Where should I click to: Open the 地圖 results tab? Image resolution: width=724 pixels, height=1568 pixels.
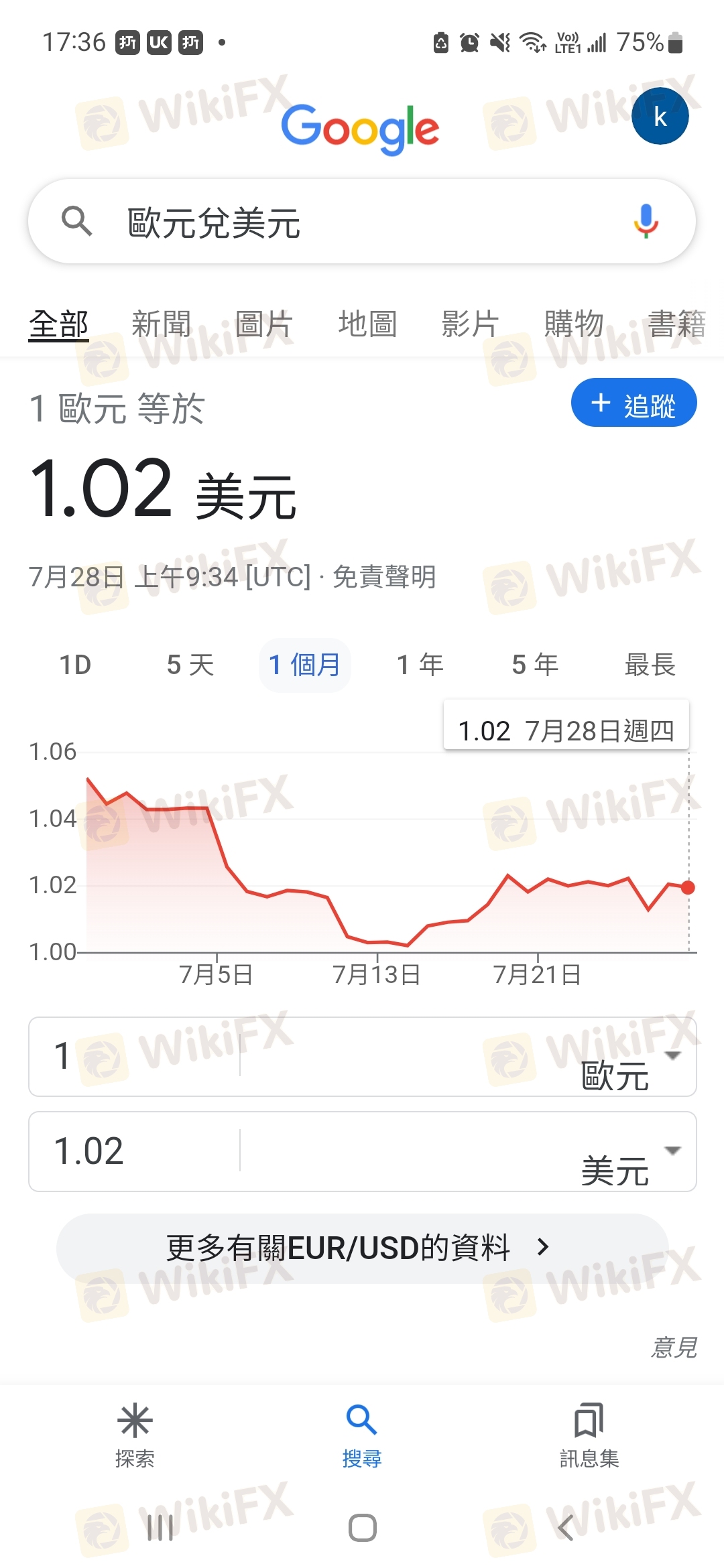coord(367,325)
